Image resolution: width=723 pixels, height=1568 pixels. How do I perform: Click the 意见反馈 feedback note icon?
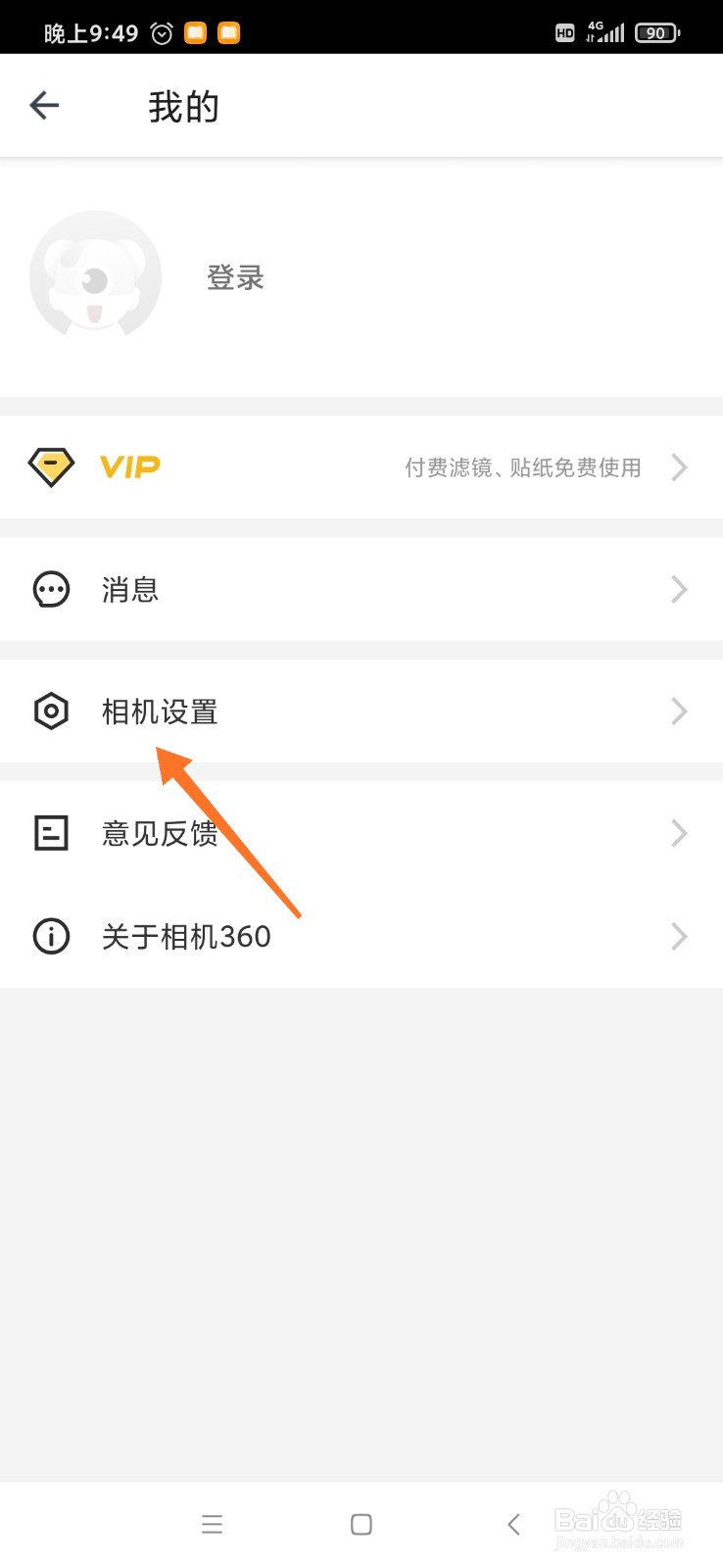[51, 833]
